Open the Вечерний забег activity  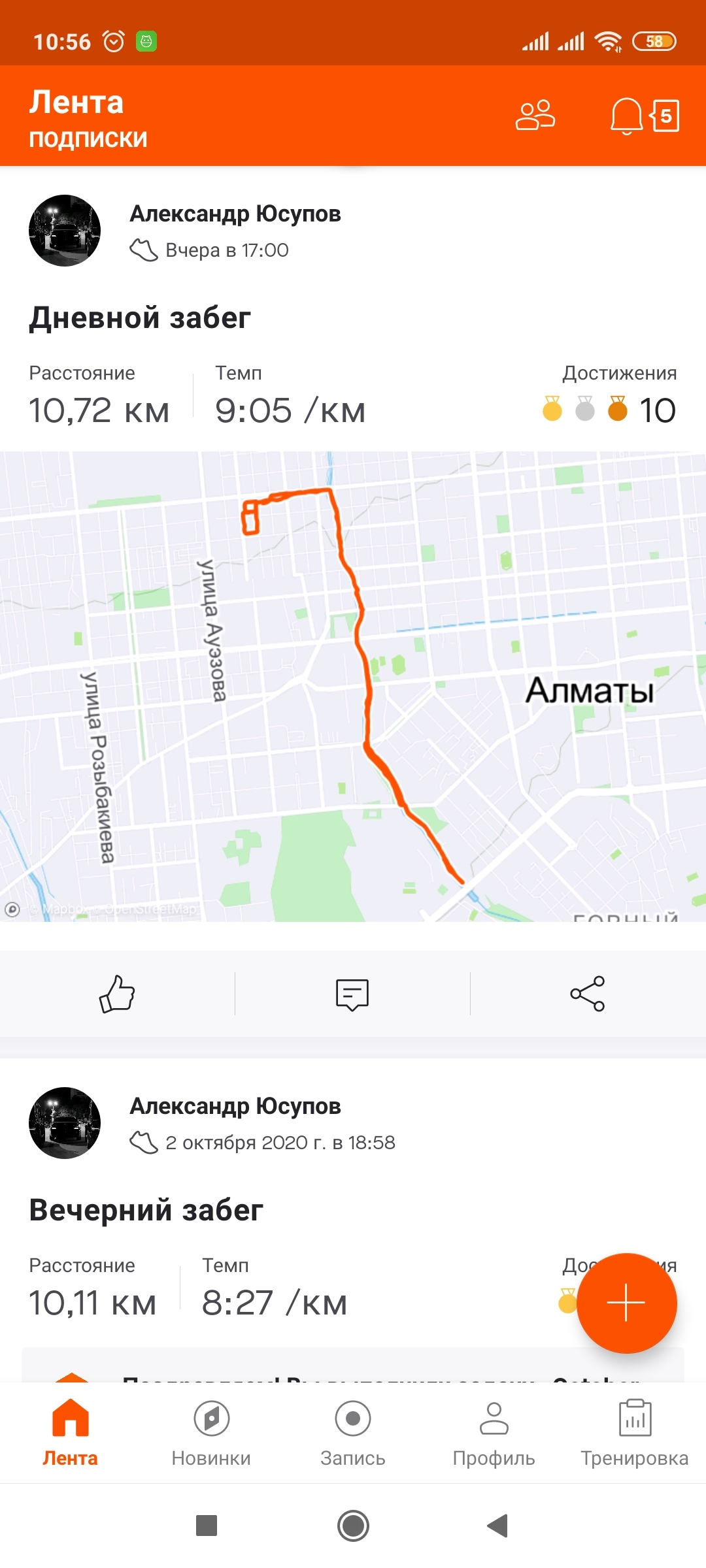[146, 1210]
